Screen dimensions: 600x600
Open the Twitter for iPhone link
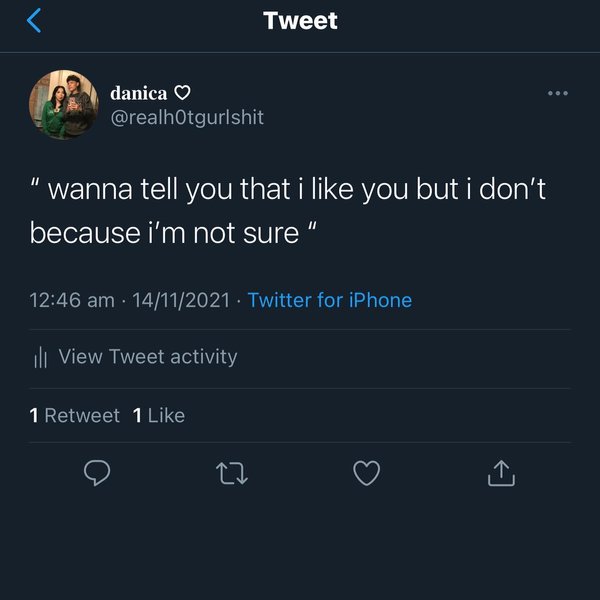click(329, 300)
